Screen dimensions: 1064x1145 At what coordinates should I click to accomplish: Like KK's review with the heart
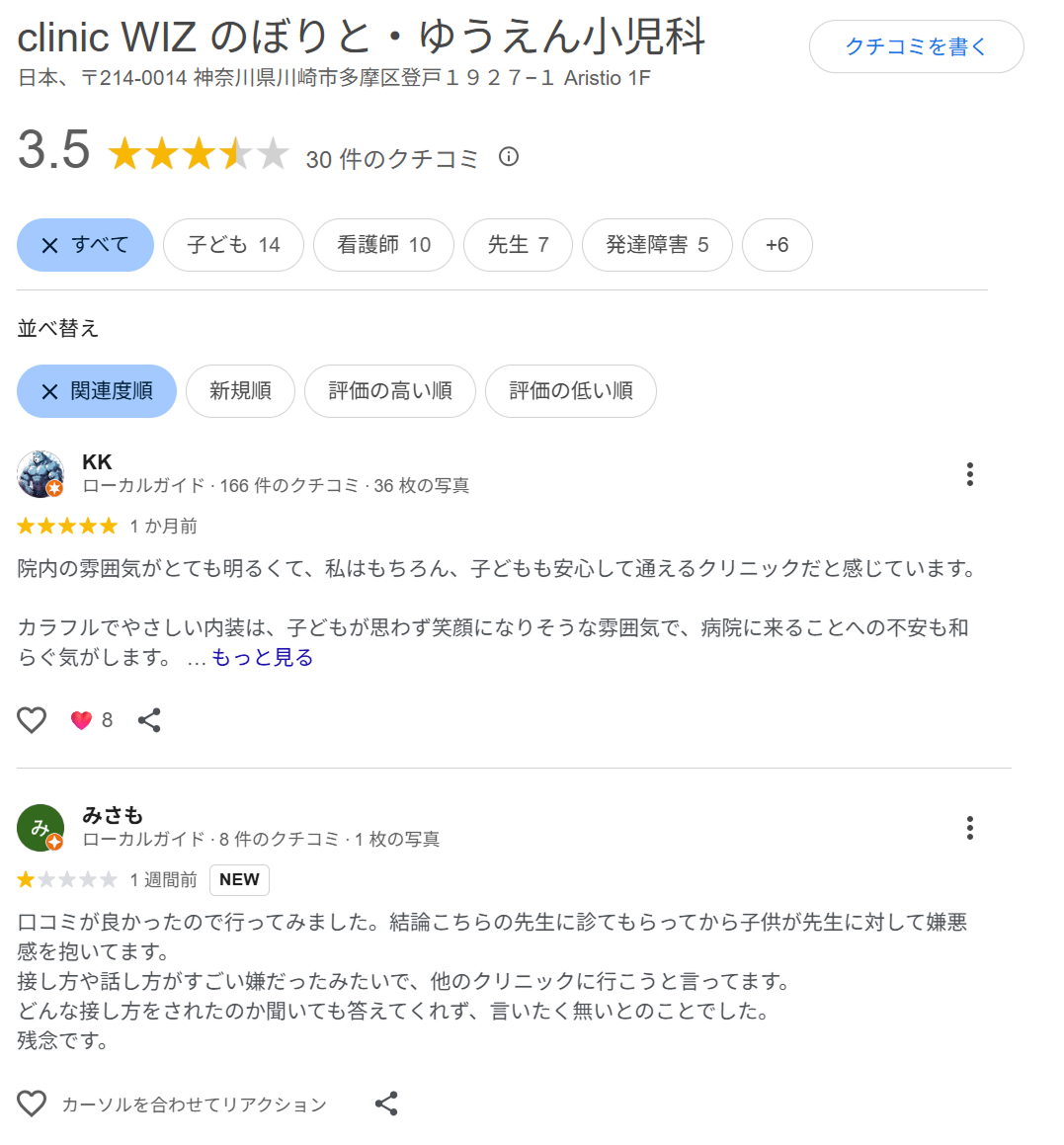click(32, 720)
